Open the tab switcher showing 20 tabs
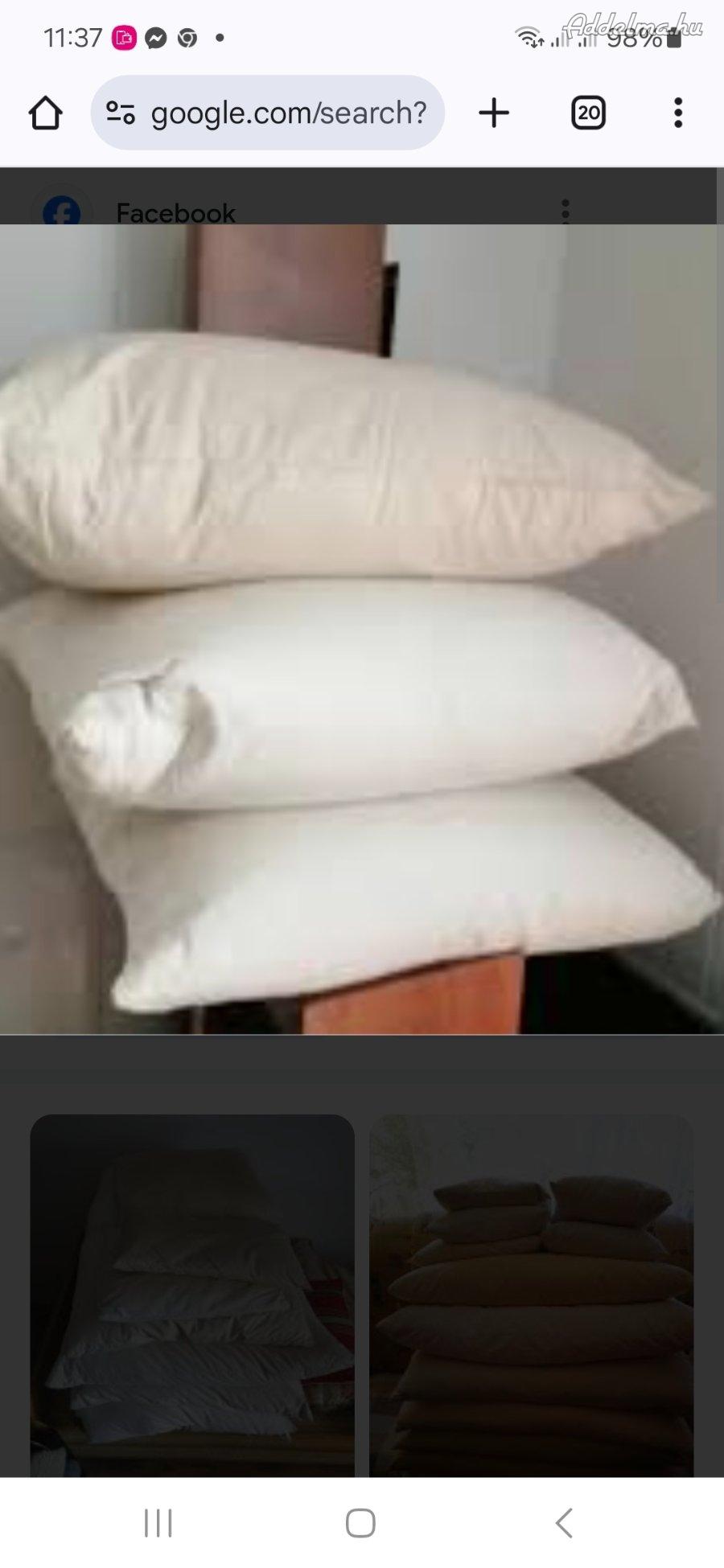Image resolution: width=724 pixels, height=1568 pixels. tap(588, 113)
